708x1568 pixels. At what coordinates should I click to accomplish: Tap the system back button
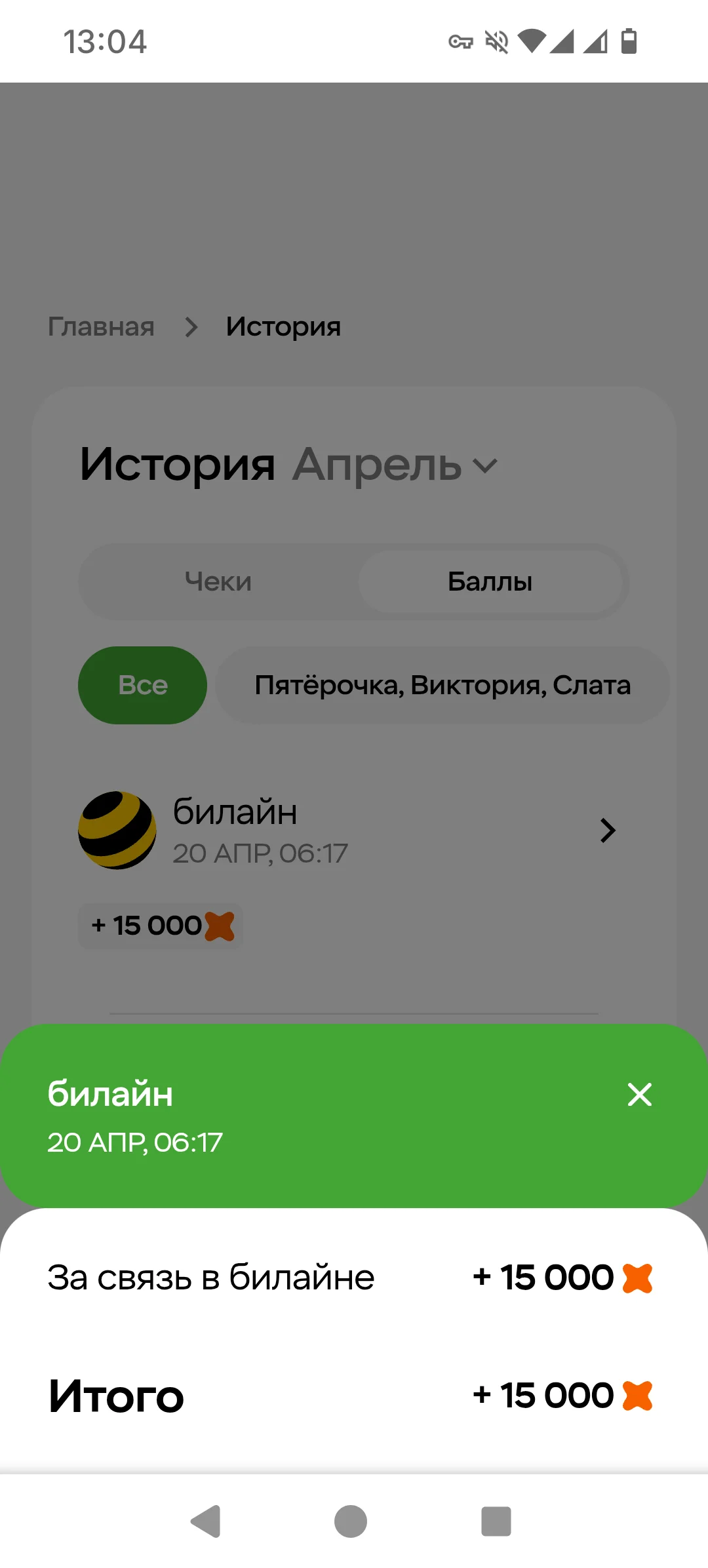click(x=206, y=1521)
